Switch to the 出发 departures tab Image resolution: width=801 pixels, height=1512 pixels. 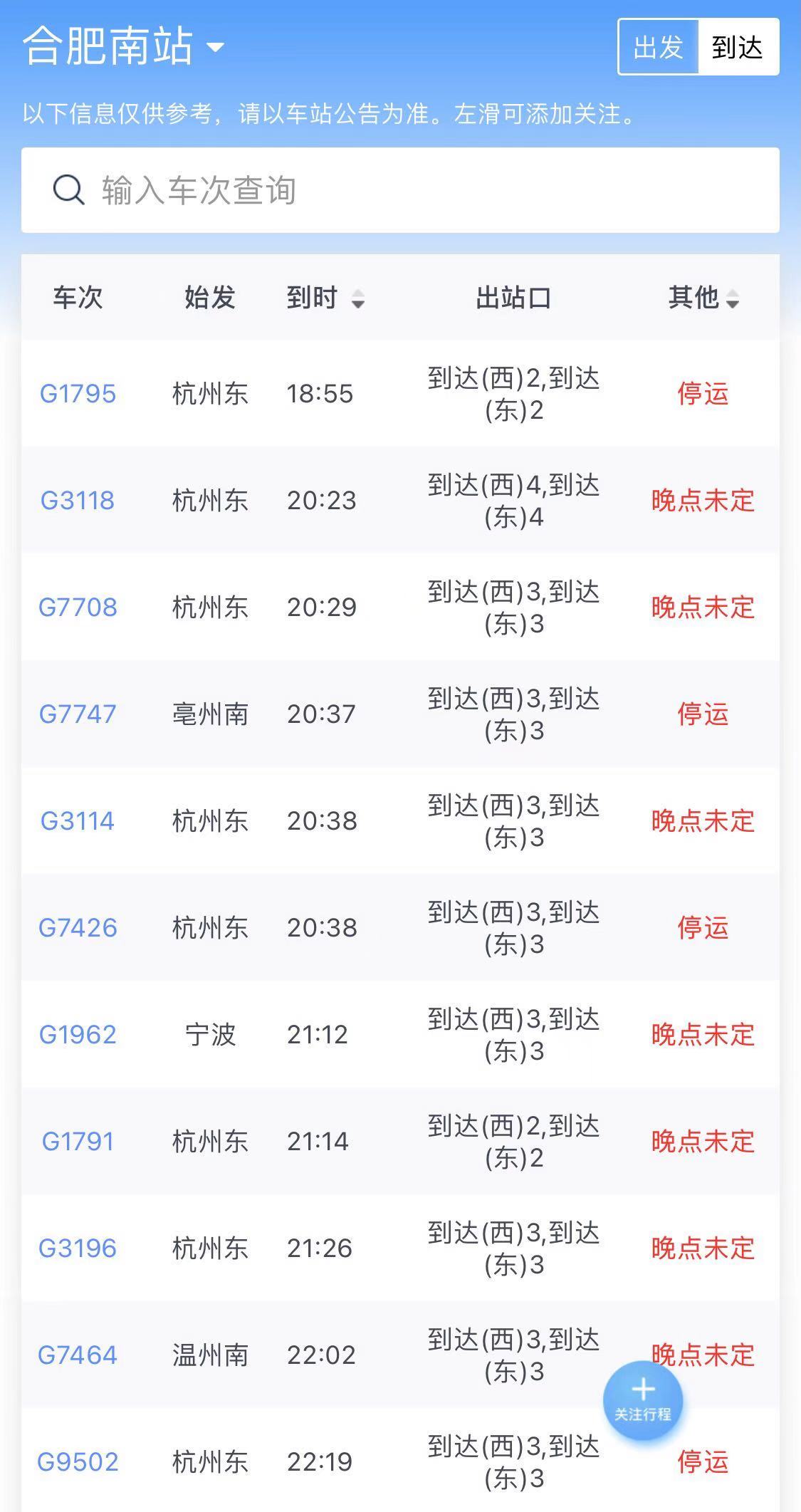658,48
